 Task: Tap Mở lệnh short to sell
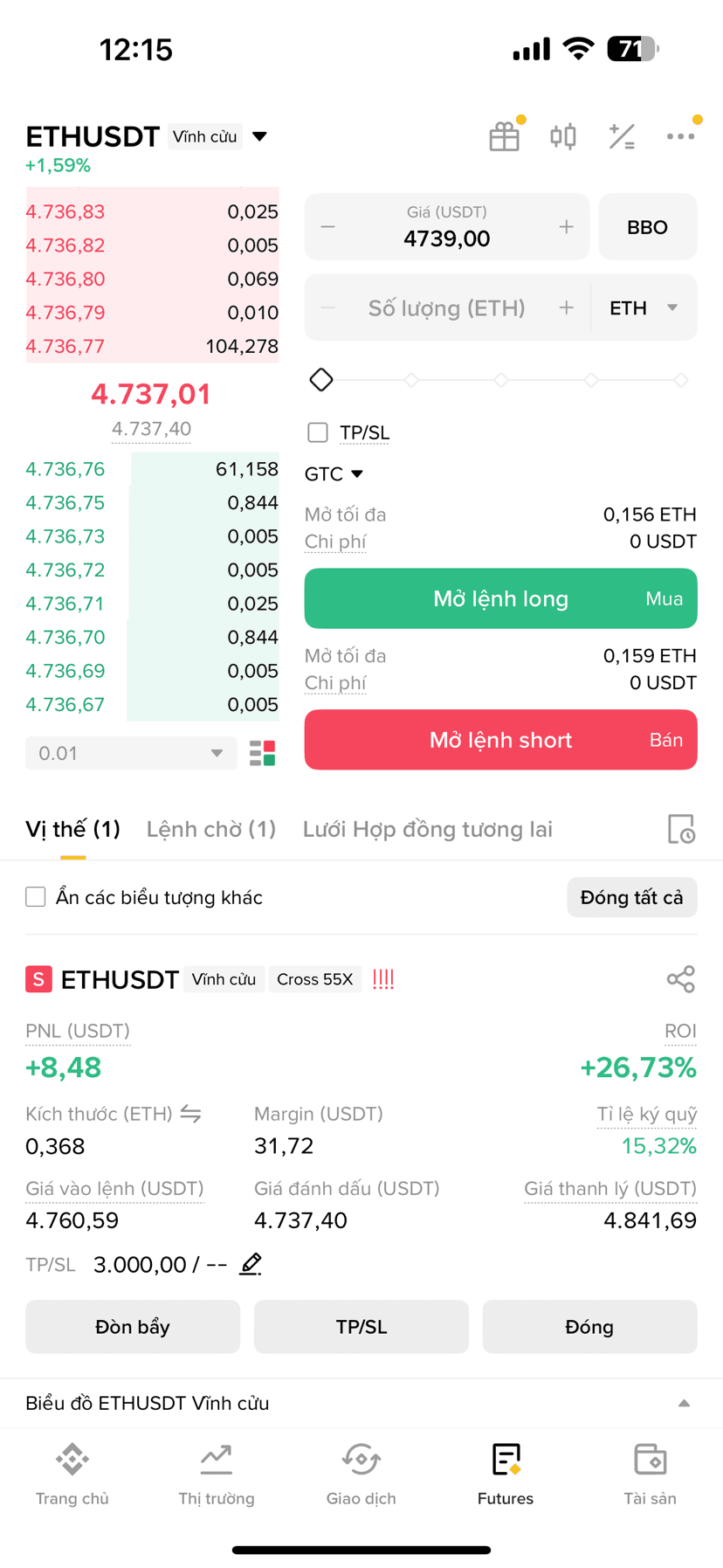pos(501,740)
